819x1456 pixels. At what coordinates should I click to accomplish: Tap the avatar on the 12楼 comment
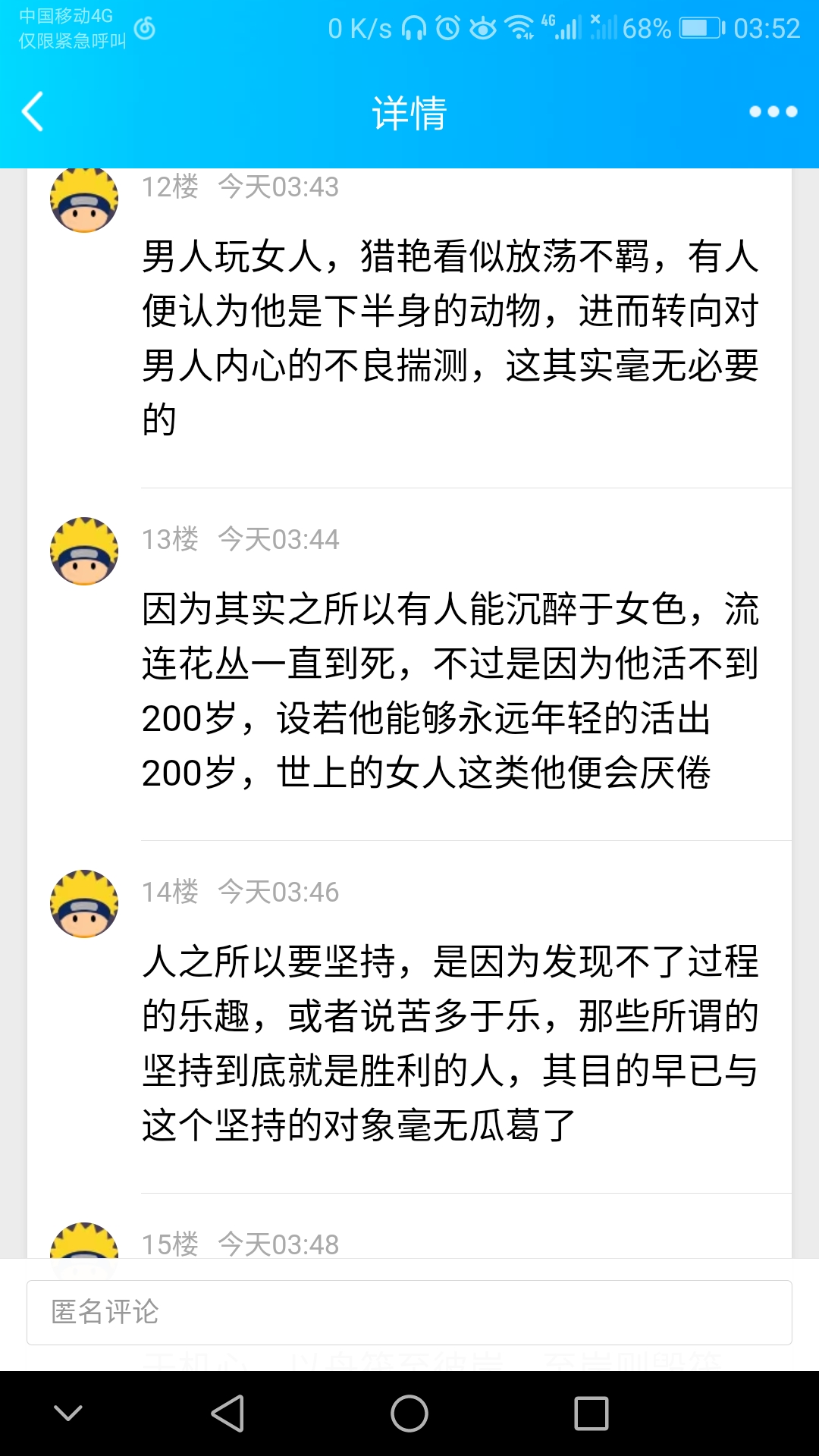[84, 200]
